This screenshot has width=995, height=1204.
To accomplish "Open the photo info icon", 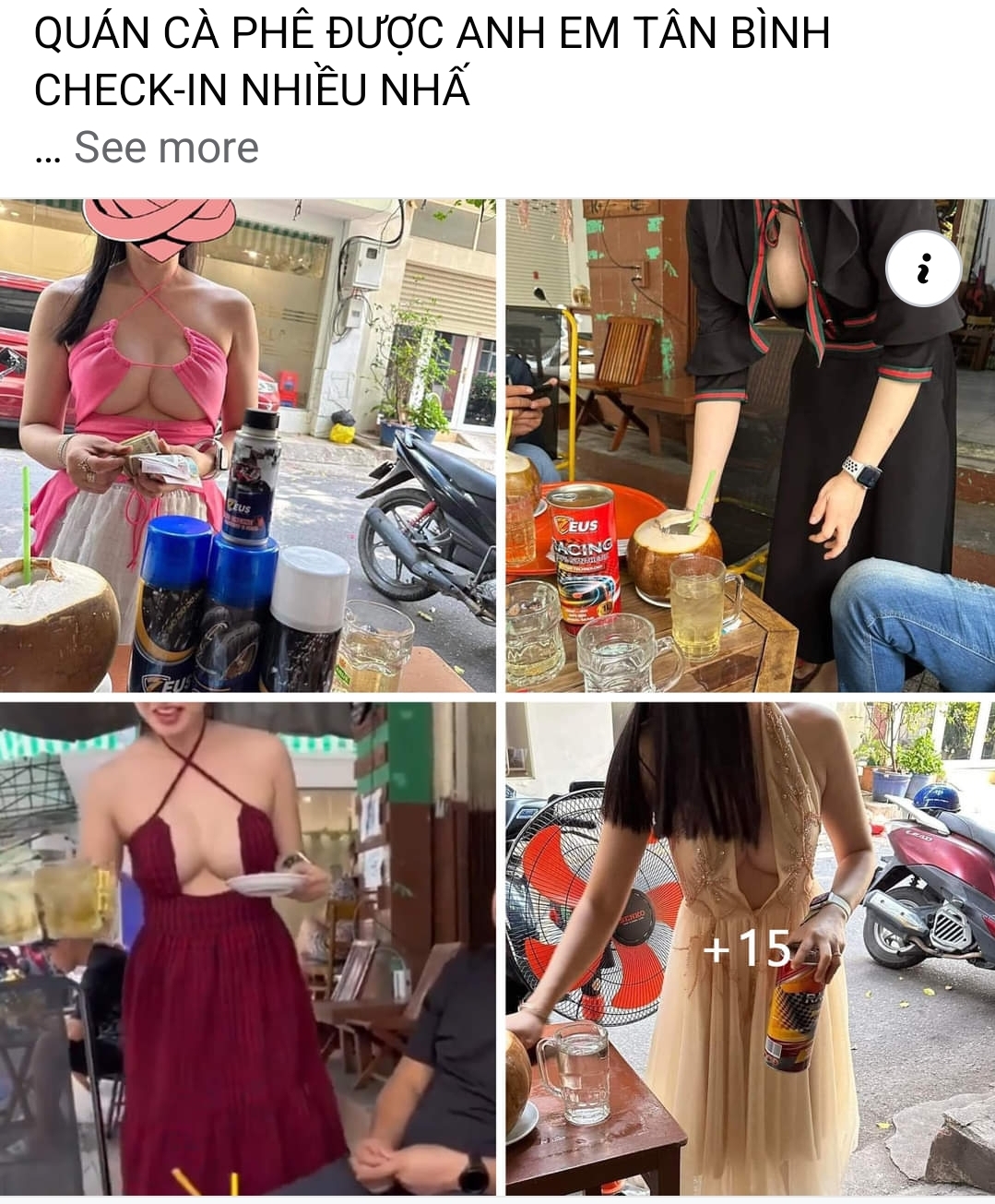I will 923,268.
